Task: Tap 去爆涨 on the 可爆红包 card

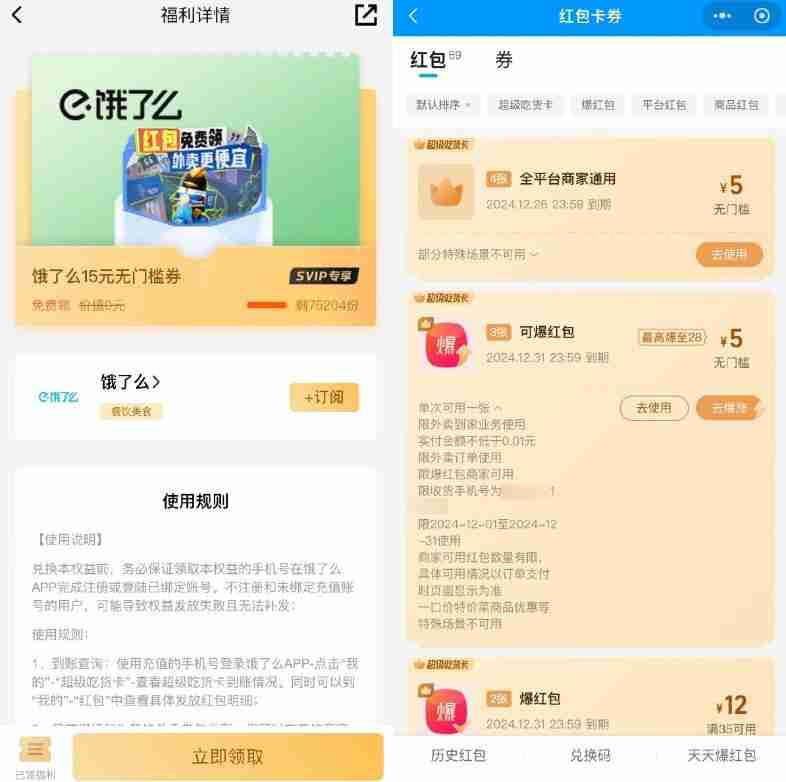Action: 730,407
